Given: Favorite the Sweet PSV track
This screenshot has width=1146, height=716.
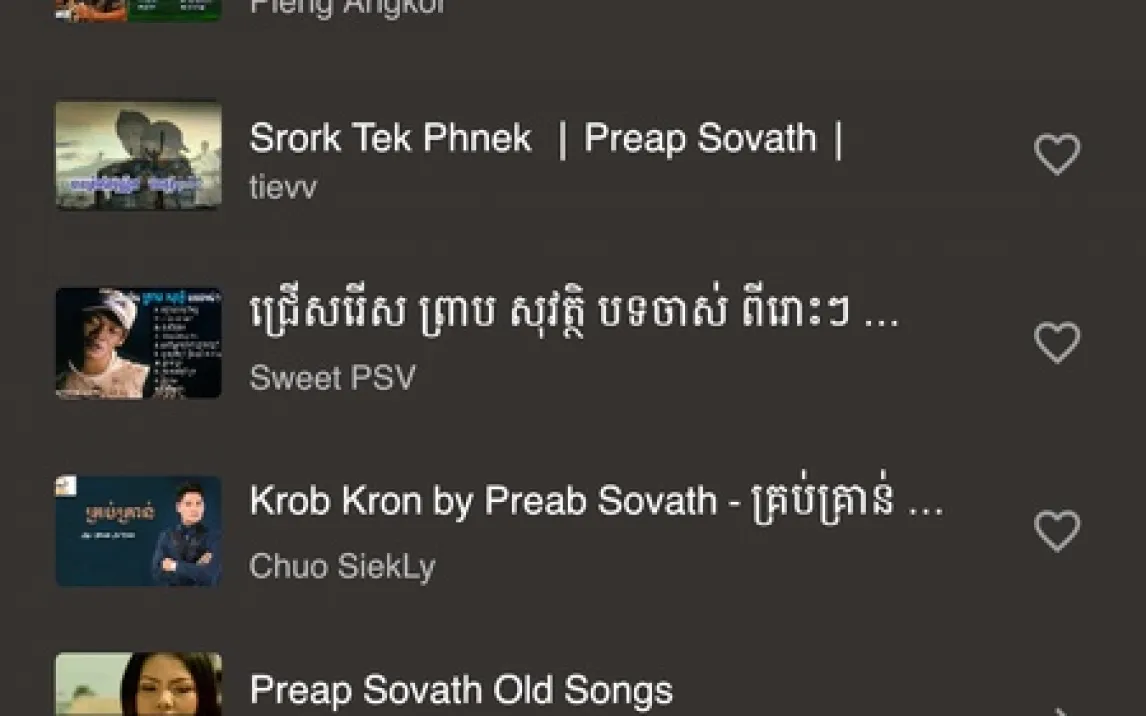Looking at the screenshot, I should pos(1057,343).
